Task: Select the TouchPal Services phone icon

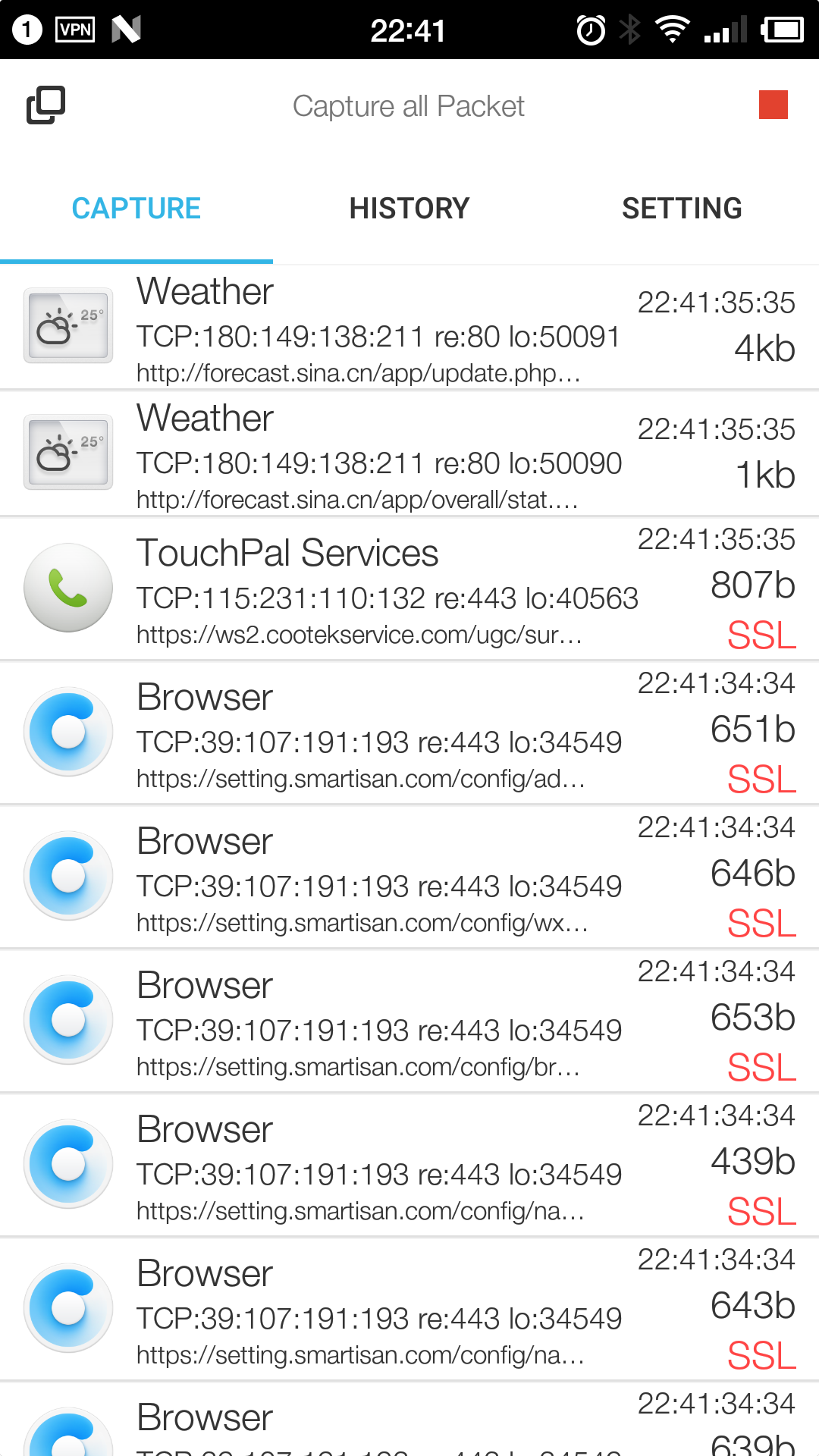Action: 68,588
